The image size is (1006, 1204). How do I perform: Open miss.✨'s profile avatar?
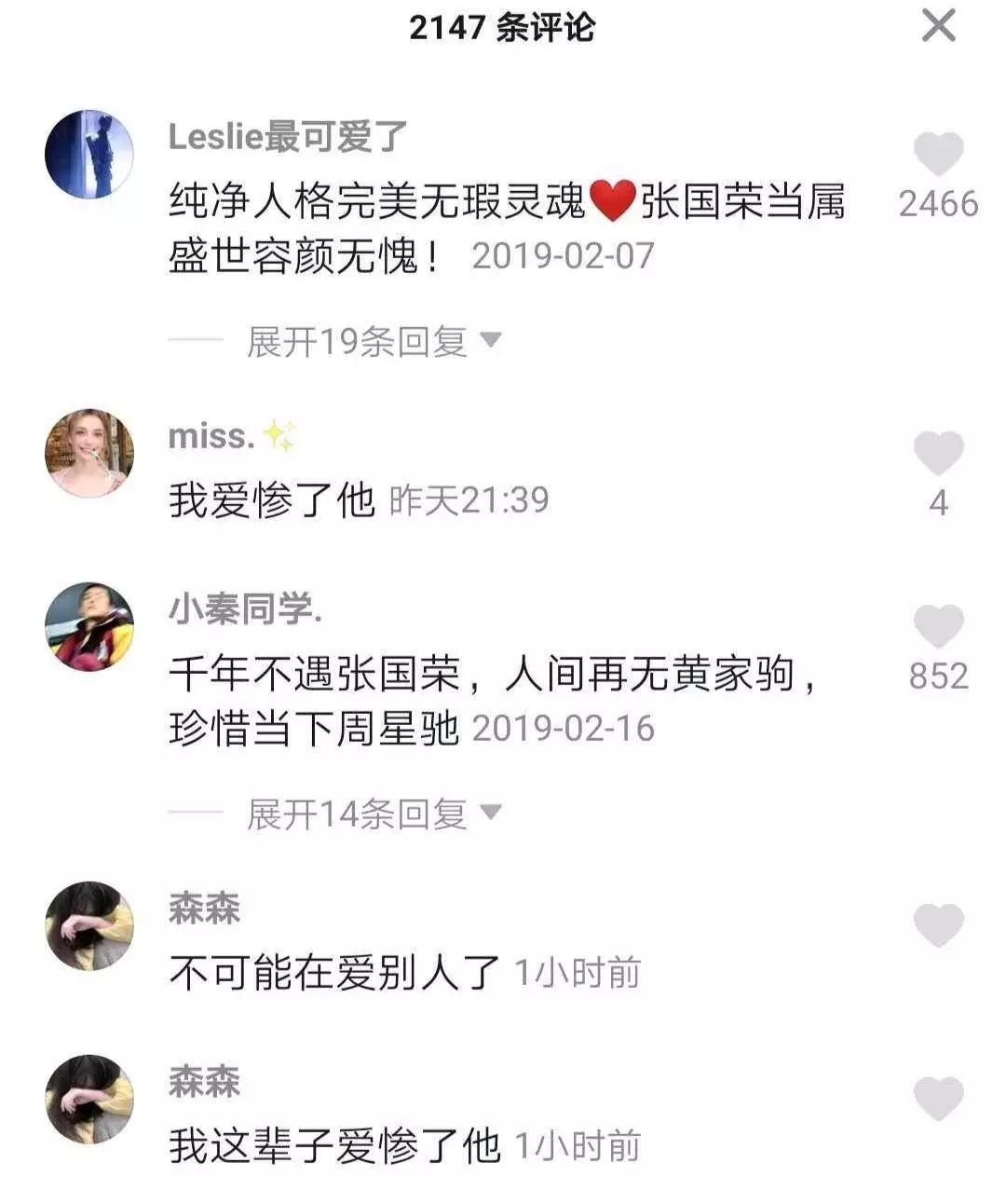point(90,454)
